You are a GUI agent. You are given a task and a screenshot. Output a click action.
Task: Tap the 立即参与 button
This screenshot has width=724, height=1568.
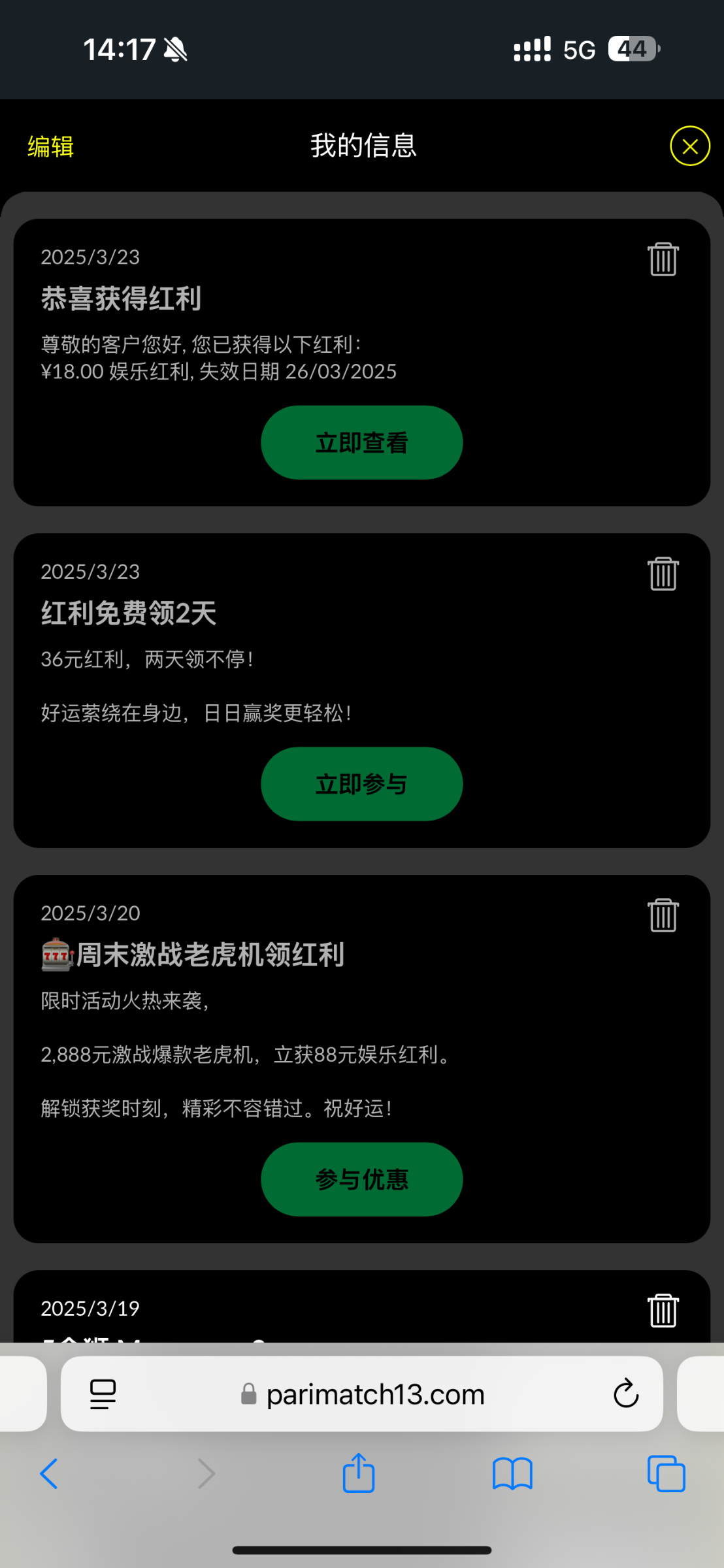[362, 783]
